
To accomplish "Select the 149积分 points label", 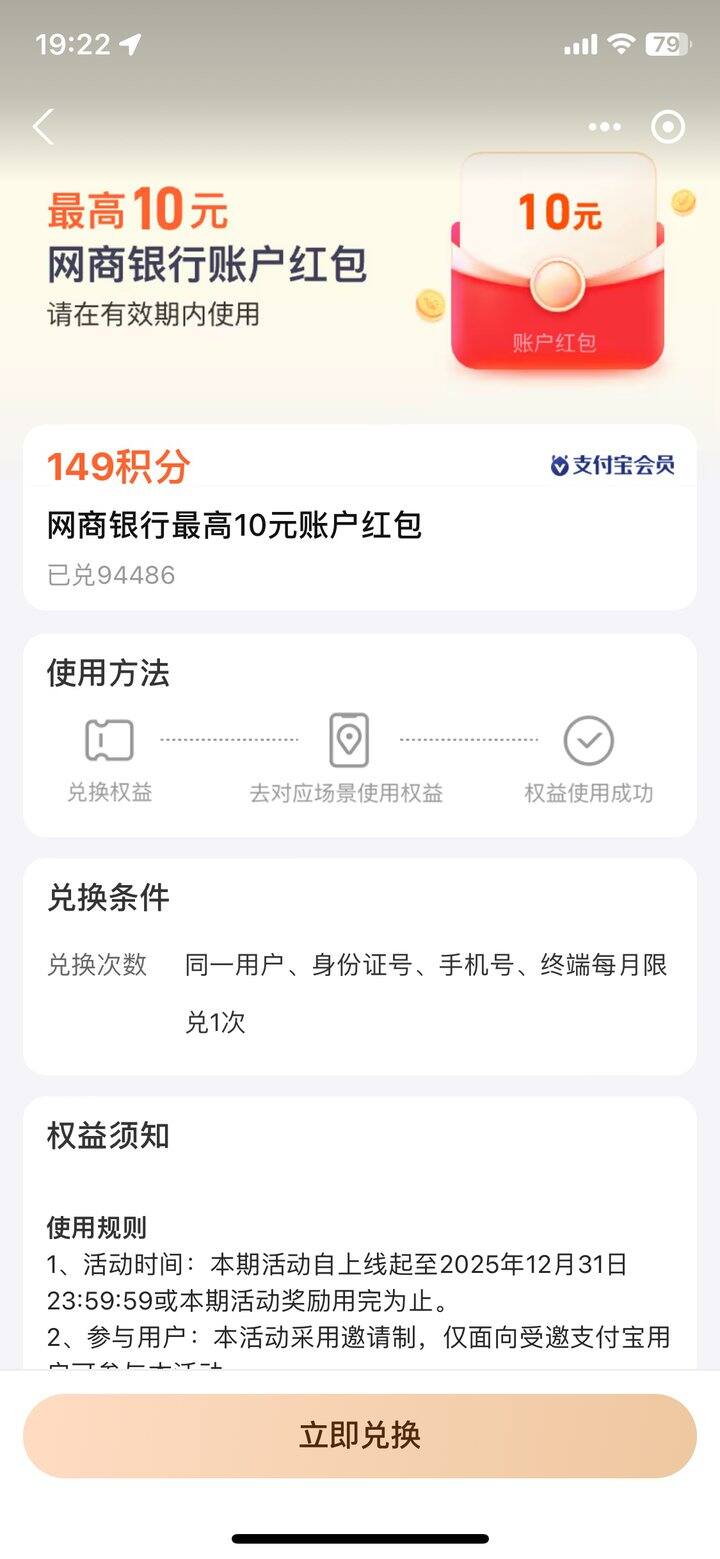I will point(119,465).
